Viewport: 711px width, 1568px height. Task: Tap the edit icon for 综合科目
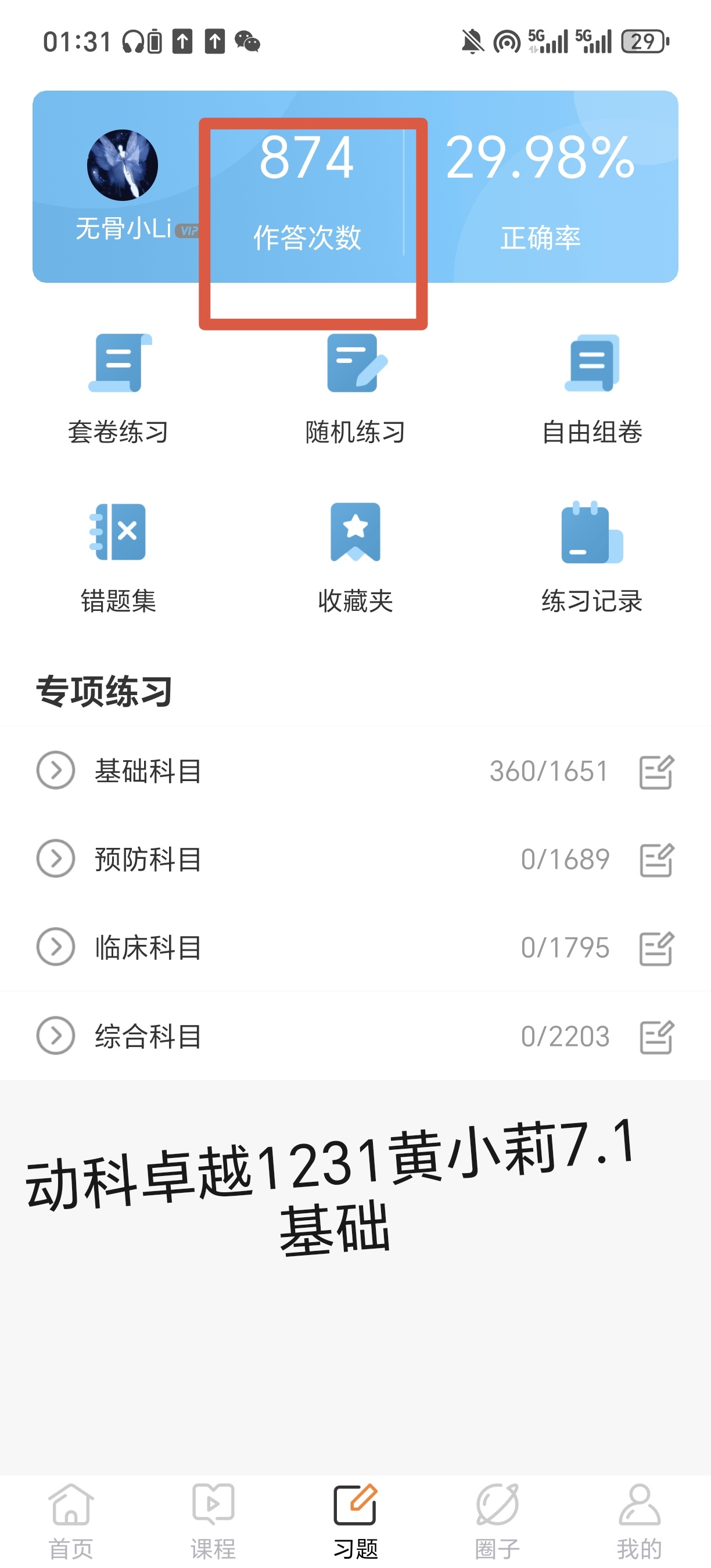(657, 1037)
